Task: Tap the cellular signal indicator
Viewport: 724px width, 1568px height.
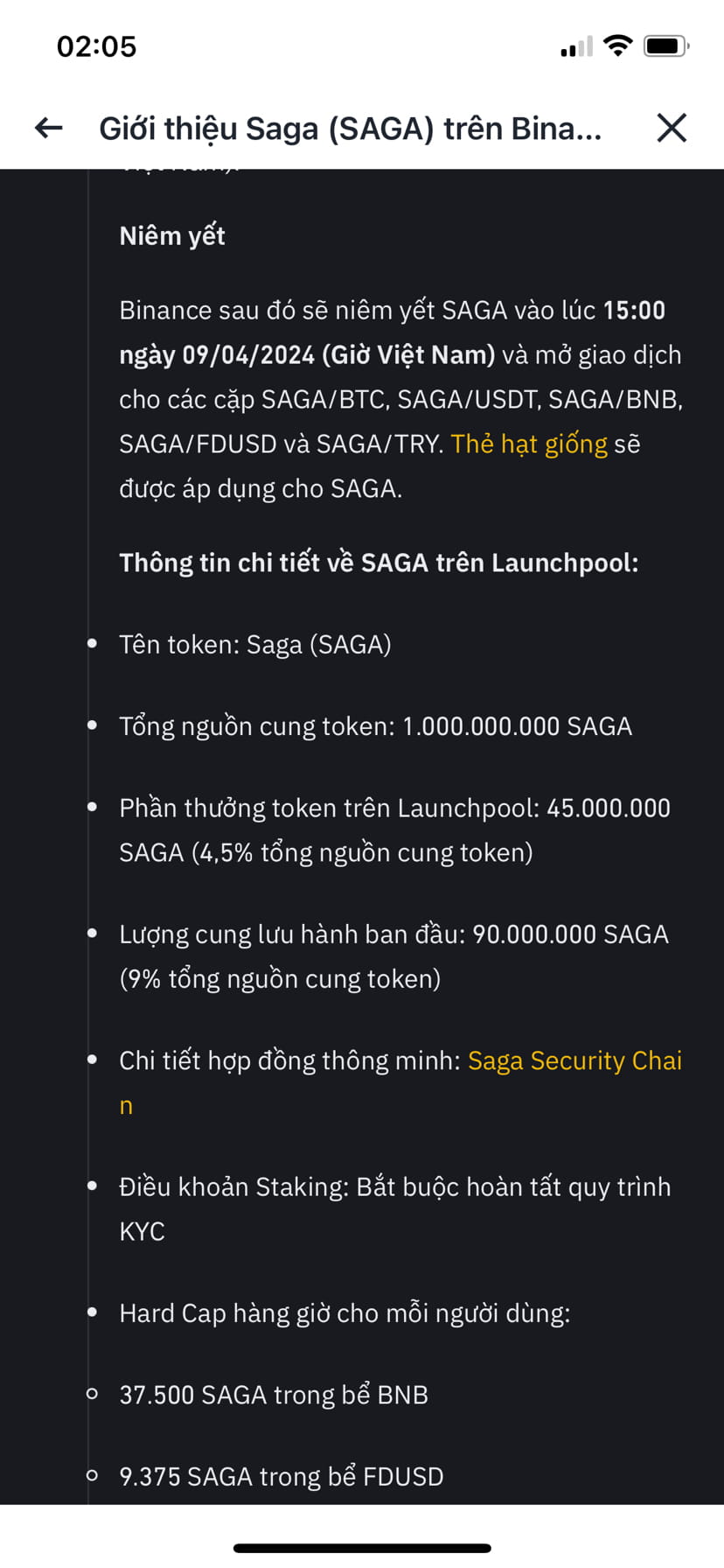Action: (574, 45)
